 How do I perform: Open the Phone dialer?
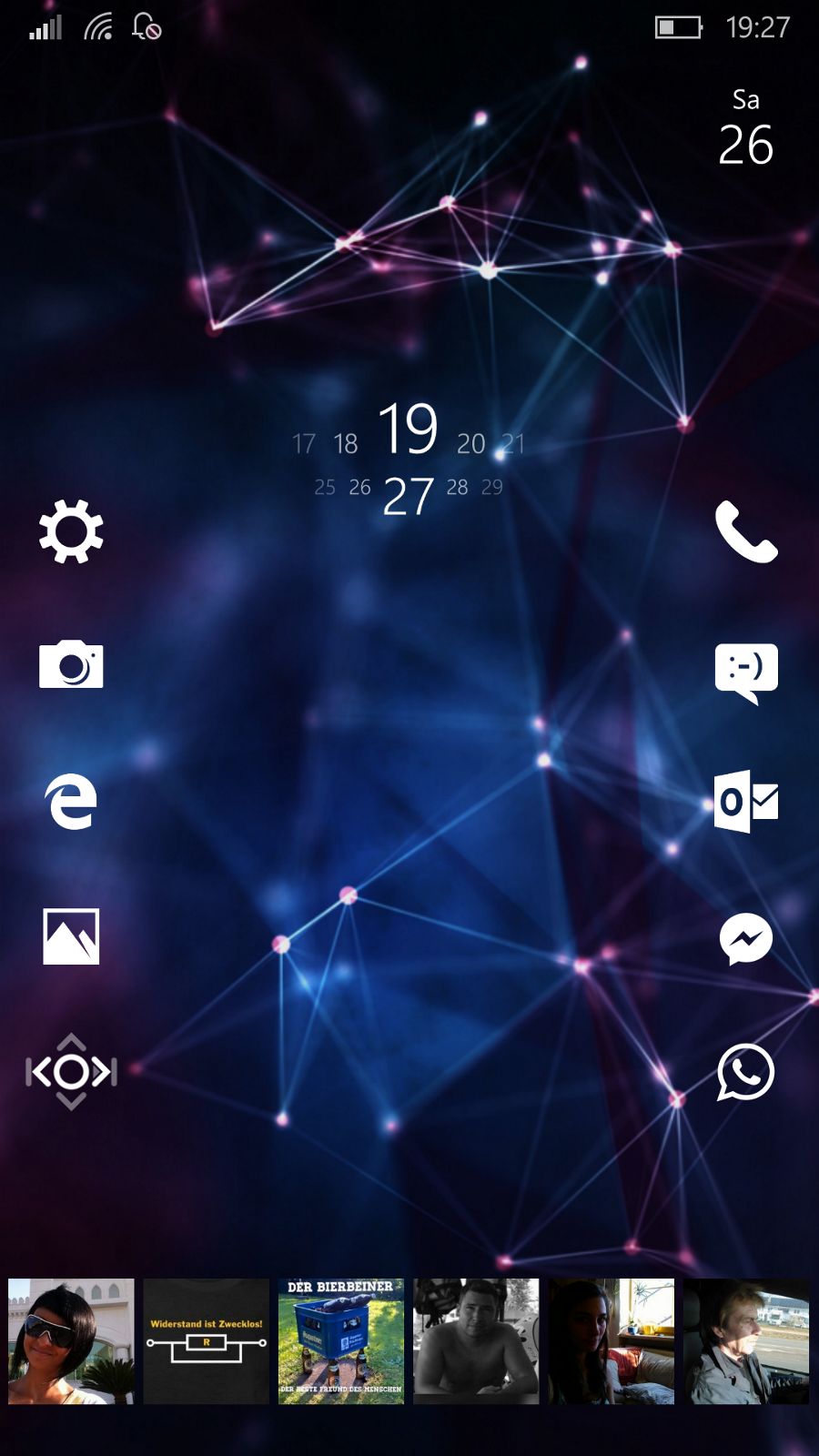(746, 531)
